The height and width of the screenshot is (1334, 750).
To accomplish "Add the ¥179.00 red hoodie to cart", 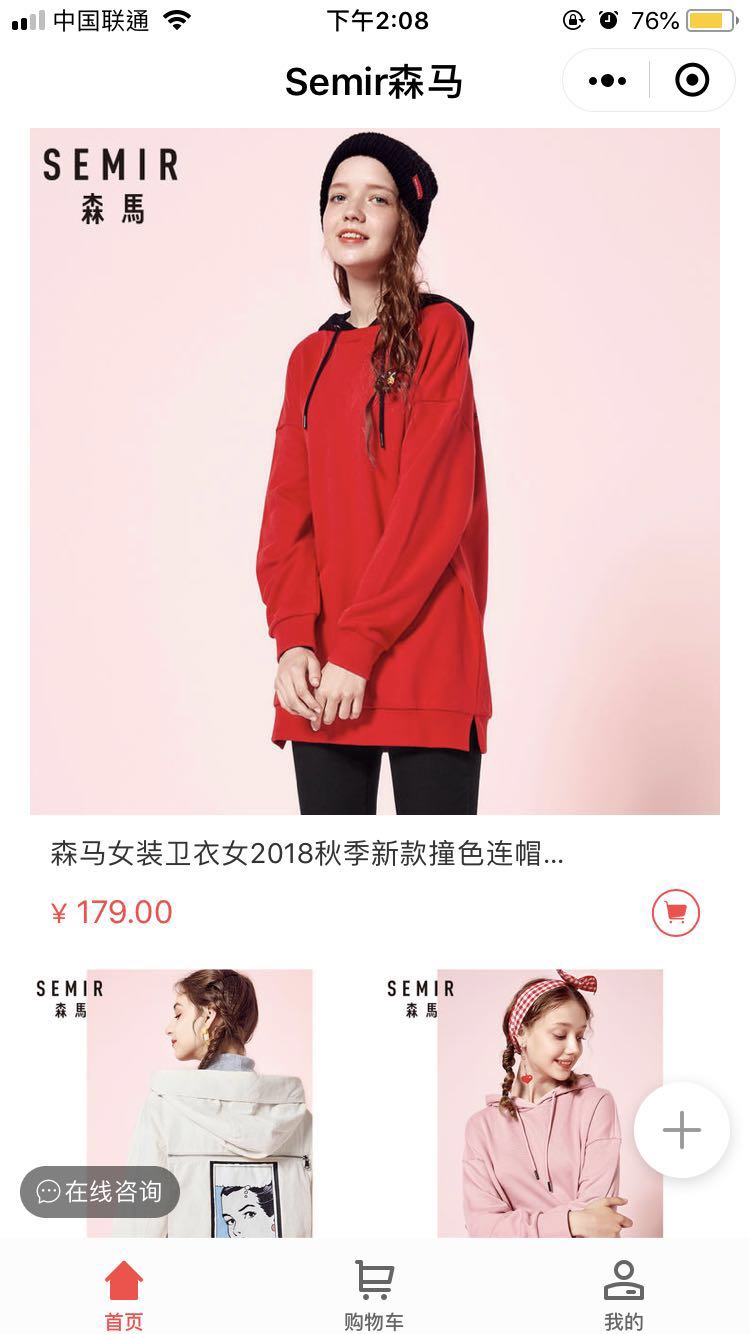I will 676,912.
